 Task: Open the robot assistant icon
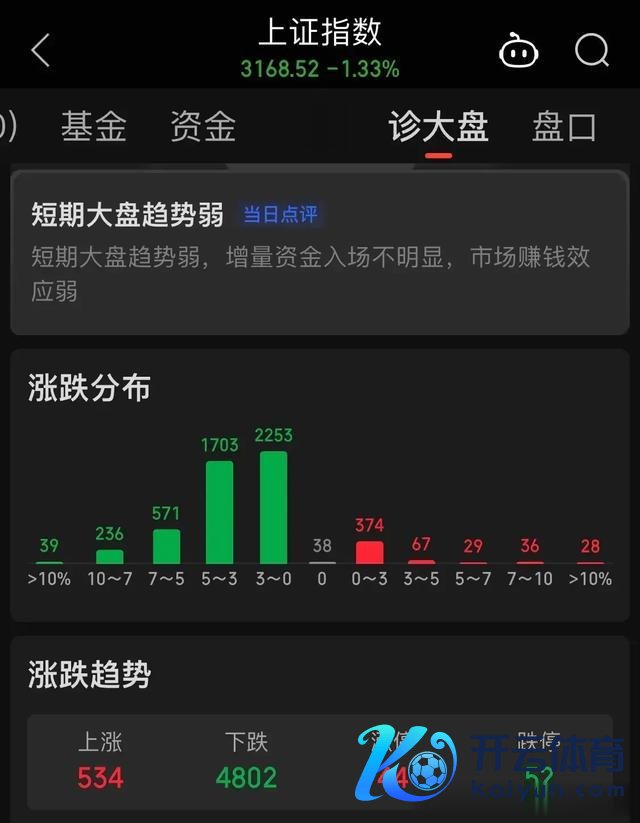(x=518, y=50)
